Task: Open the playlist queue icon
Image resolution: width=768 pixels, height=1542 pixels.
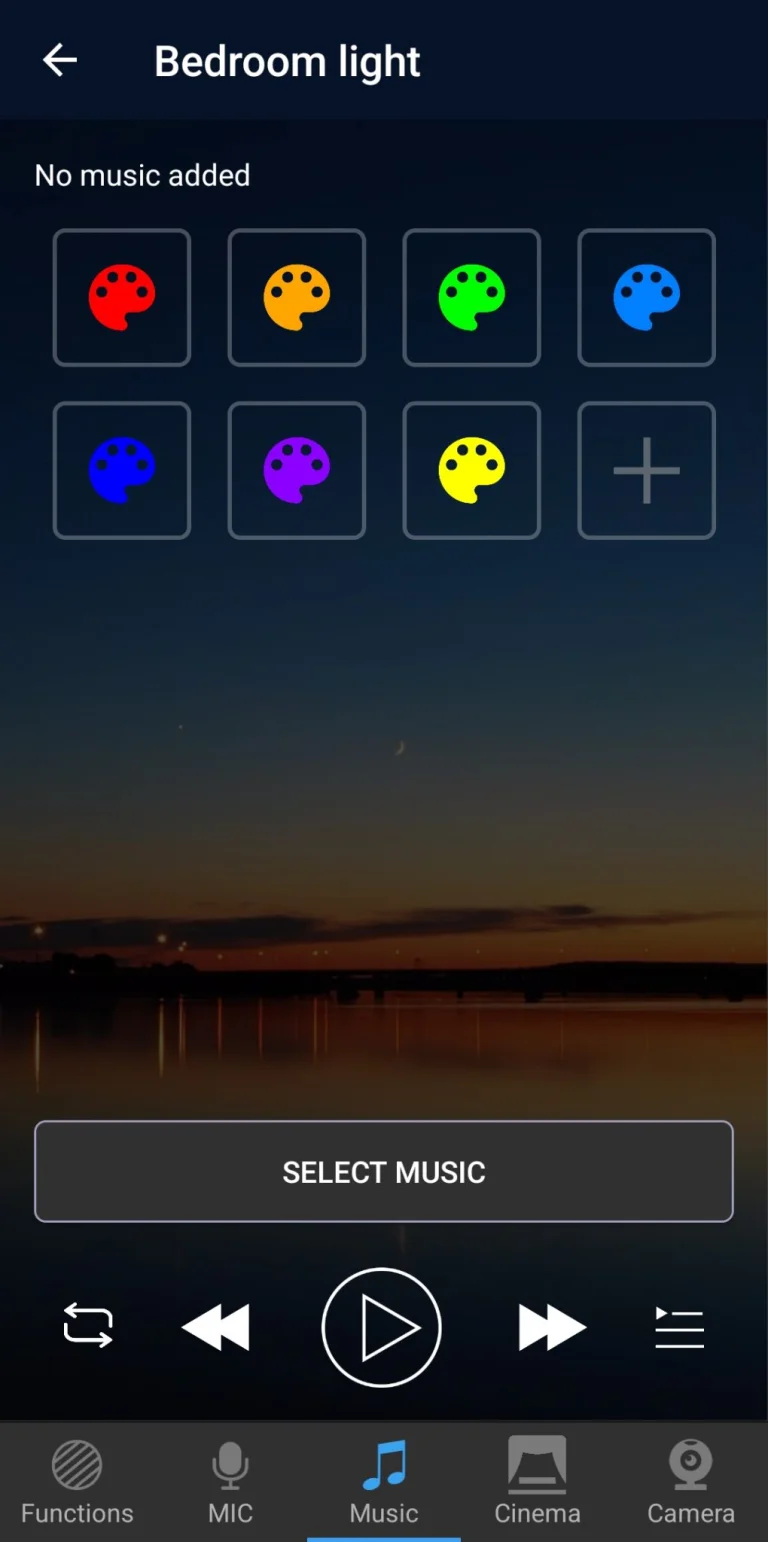Action: point(680,1327)
